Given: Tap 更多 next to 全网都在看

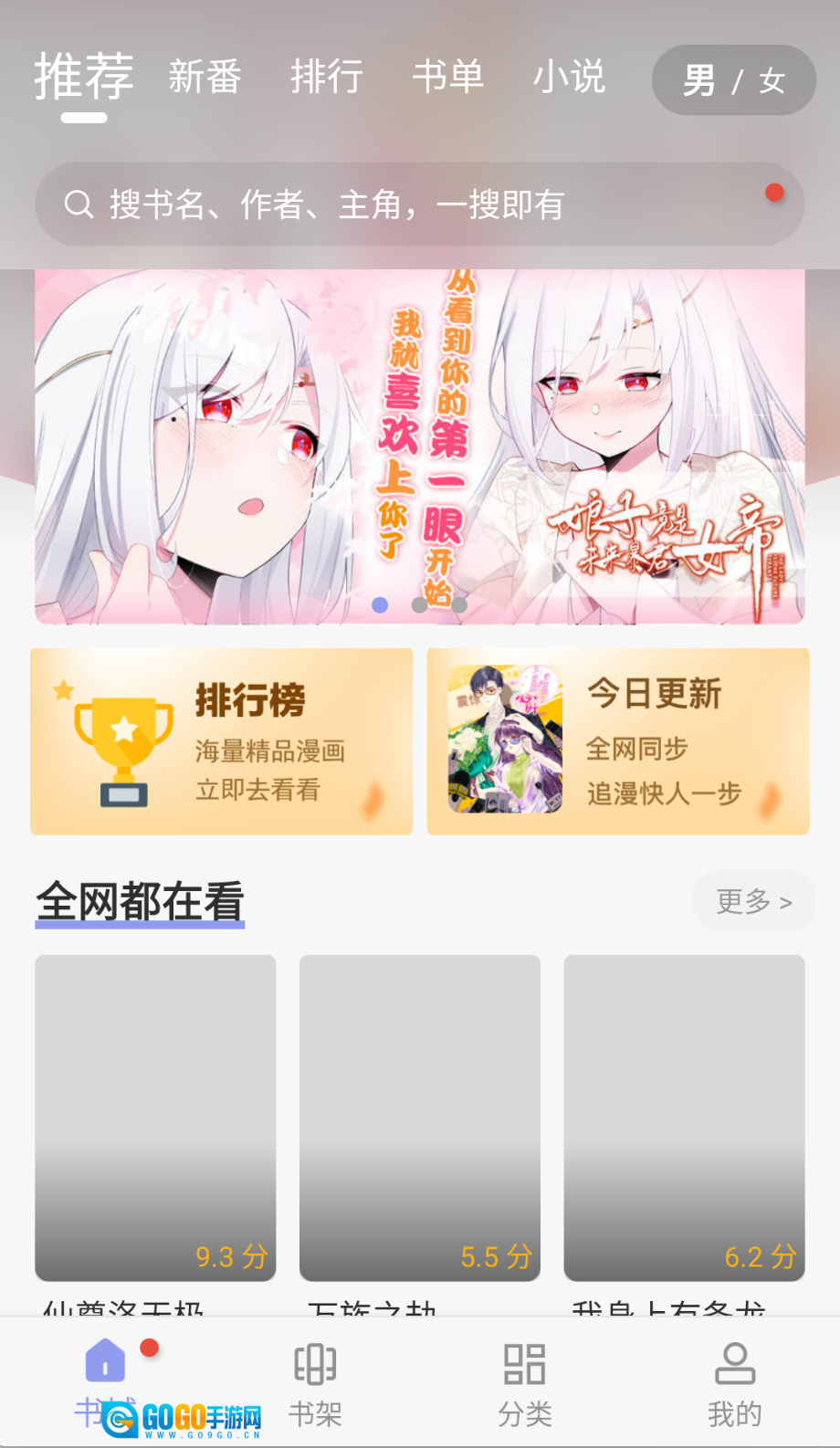Looking at the screenshot, I should tap(753, 902).
